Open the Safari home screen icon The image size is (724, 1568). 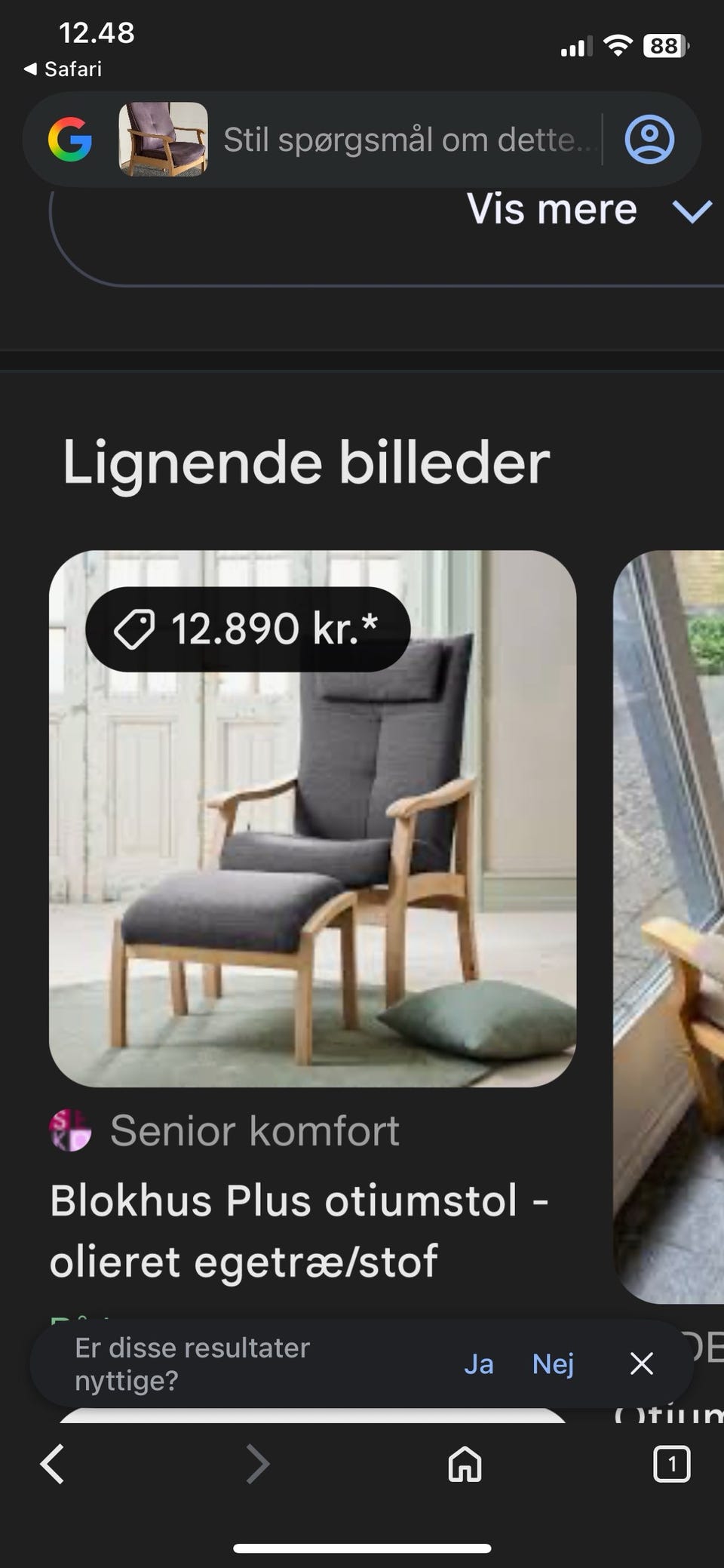click(x=463, y=1465)
